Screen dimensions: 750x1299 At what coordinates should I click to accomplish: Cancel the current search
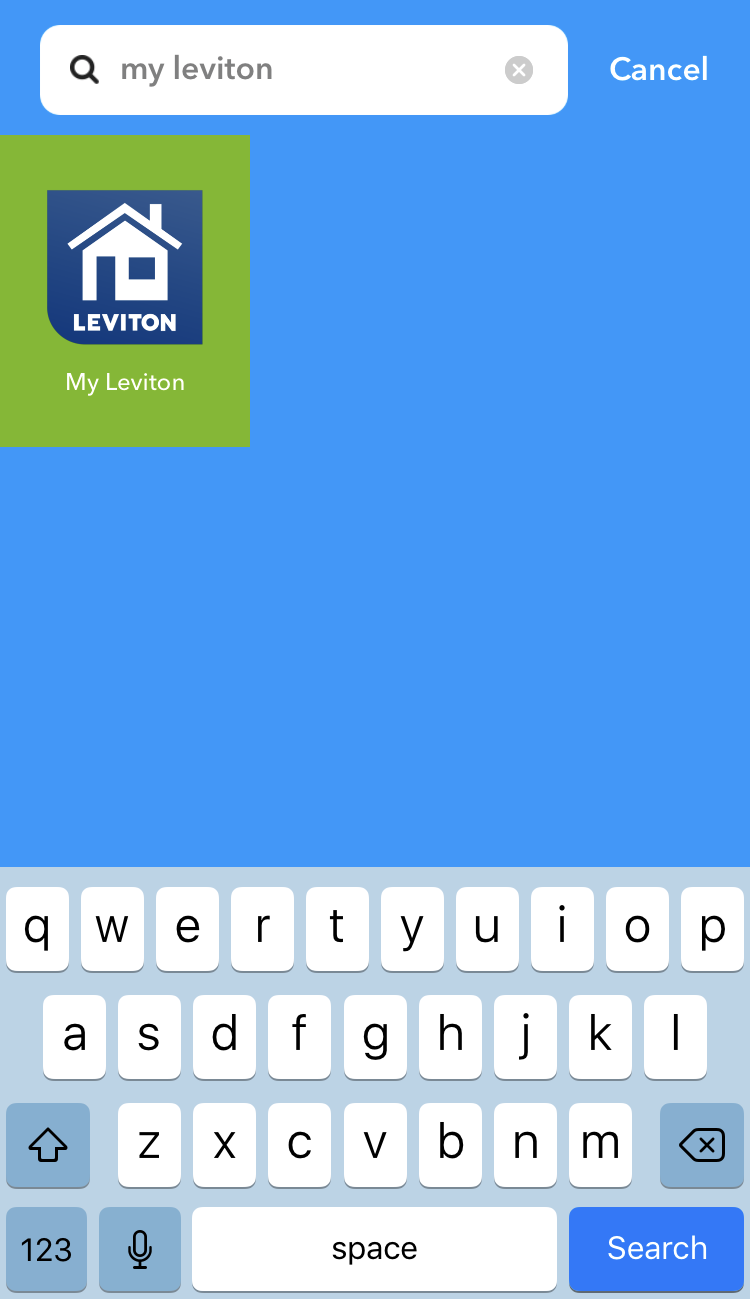coord(659,69)
